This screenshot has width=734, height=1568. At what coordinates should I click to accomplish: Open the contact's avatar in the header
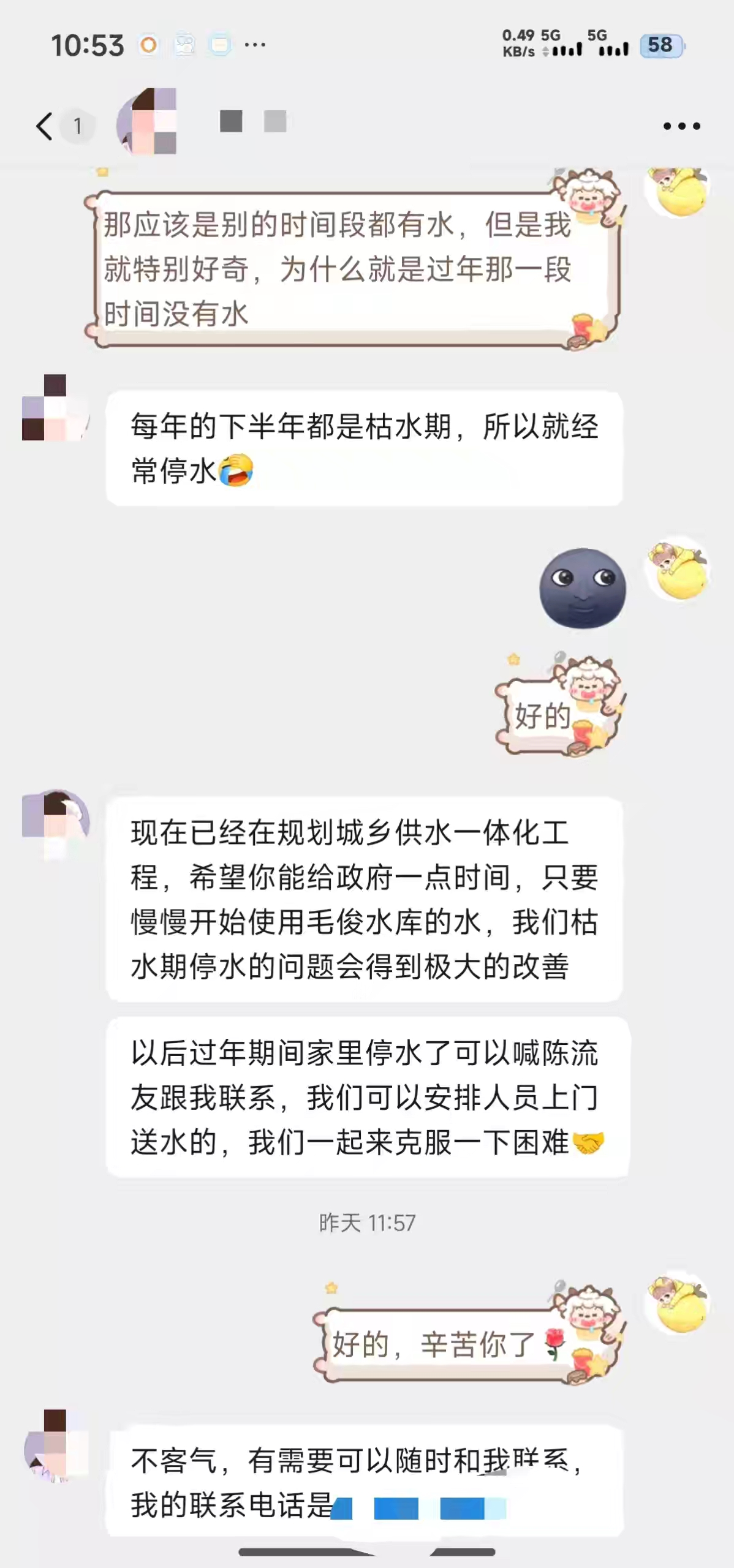(x=147, y=123)
